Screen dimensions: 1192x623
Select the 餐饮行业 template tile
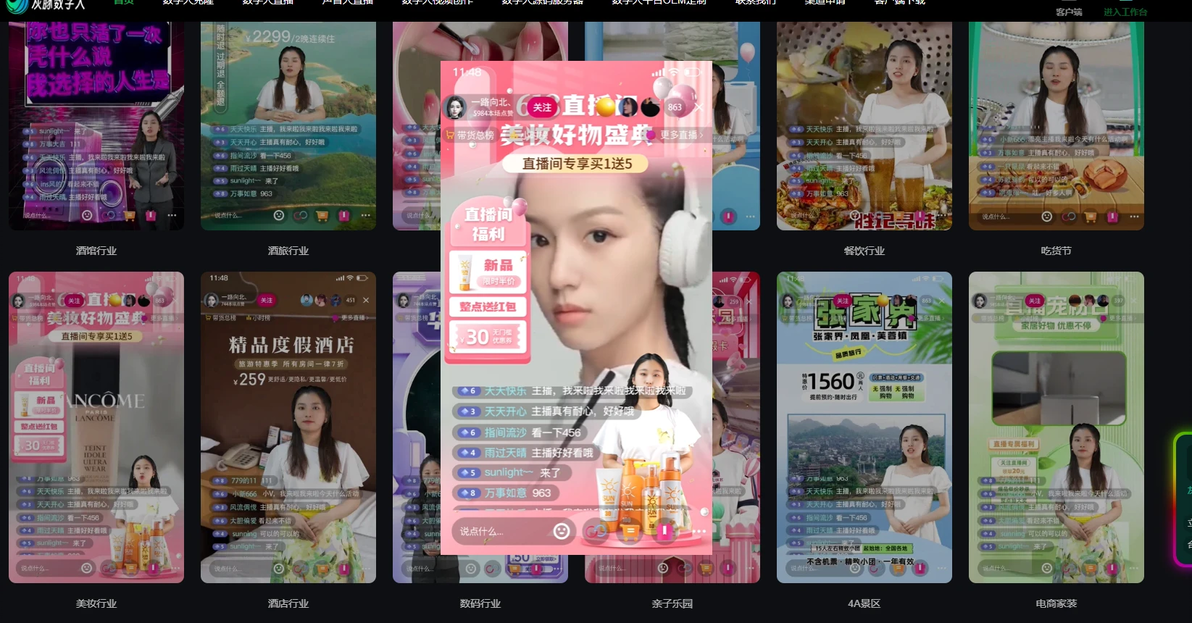864,125
